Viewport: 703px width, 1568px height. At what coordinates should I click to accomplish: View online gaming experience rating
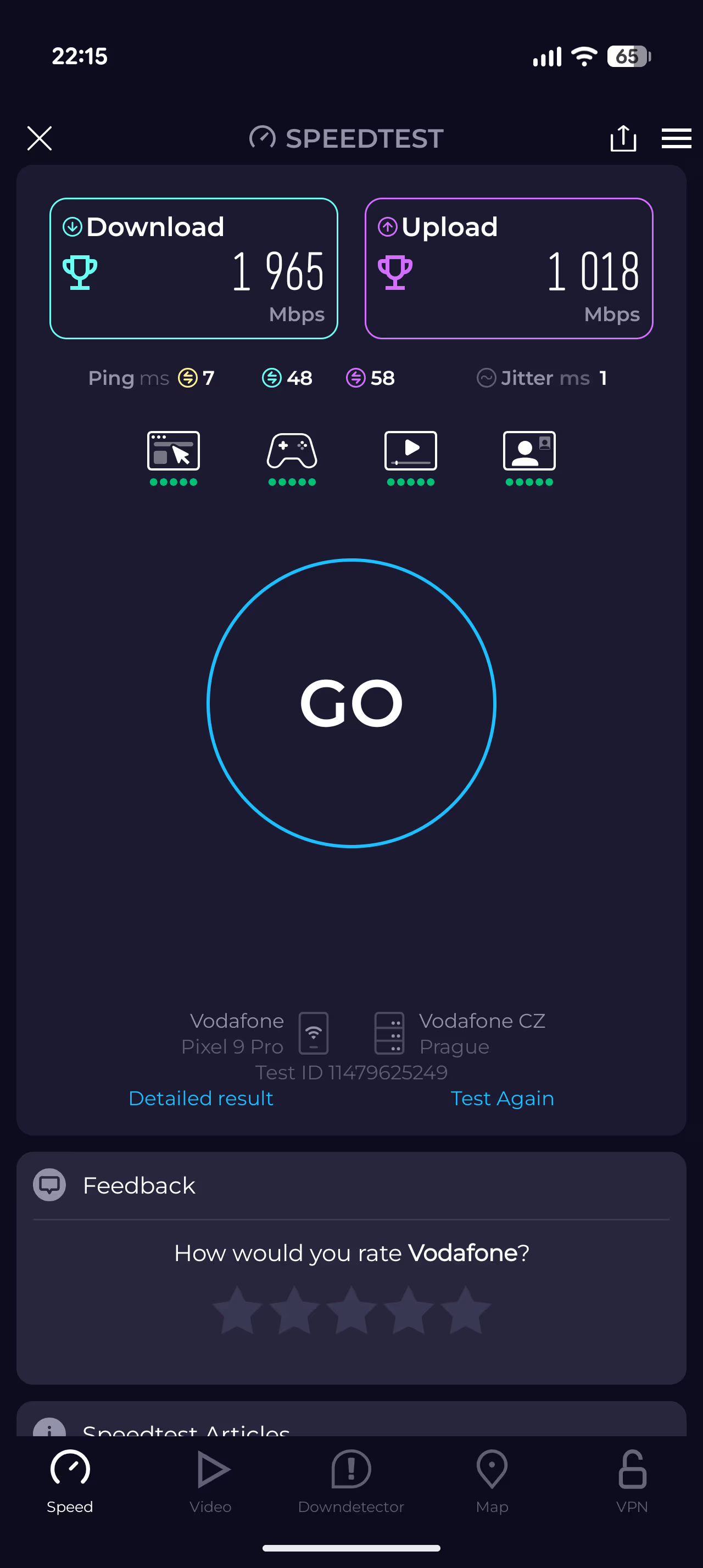pos(292,457)
